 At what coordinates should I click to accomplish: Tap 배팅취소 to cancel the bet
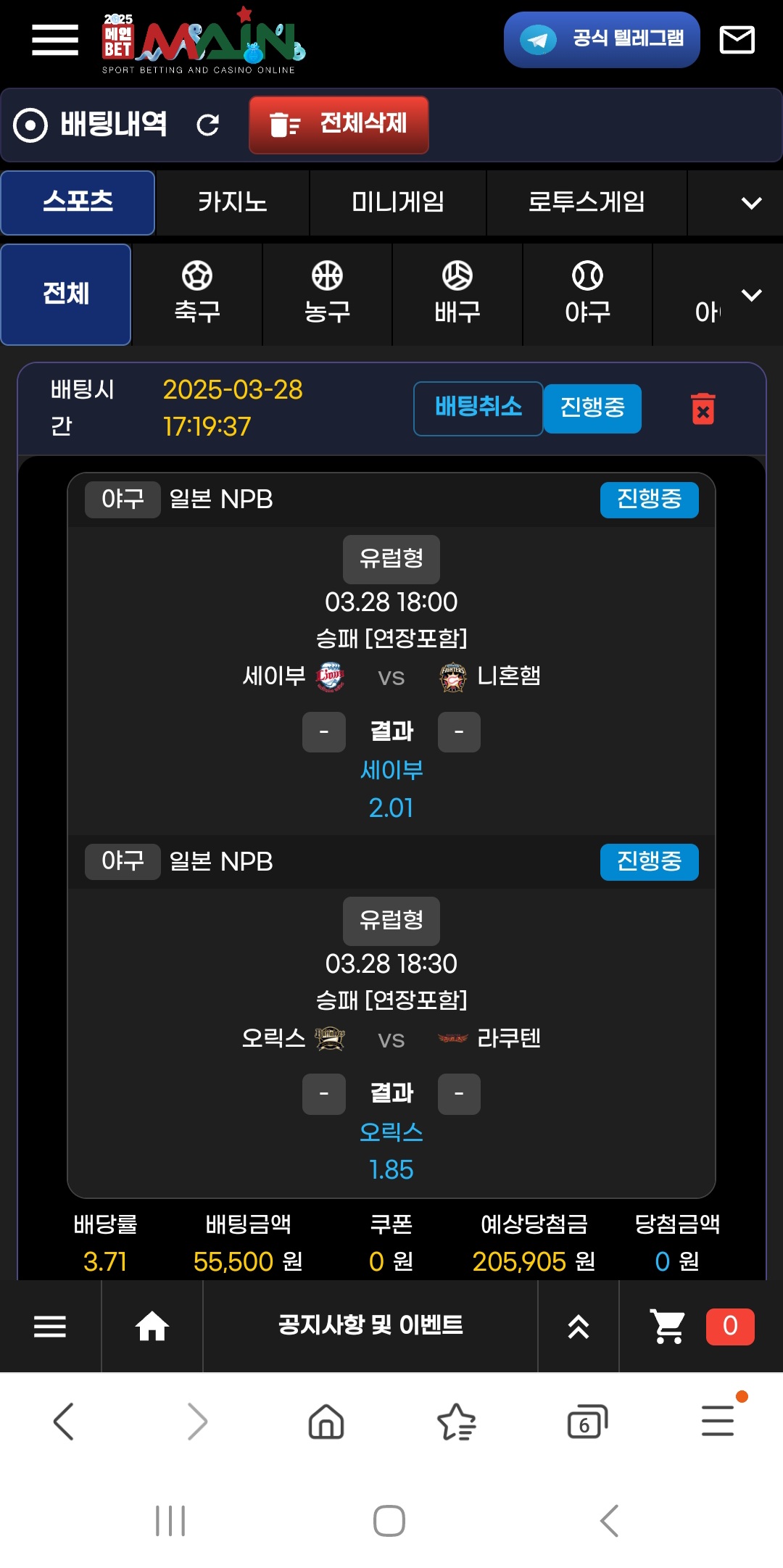coord(478,408)
